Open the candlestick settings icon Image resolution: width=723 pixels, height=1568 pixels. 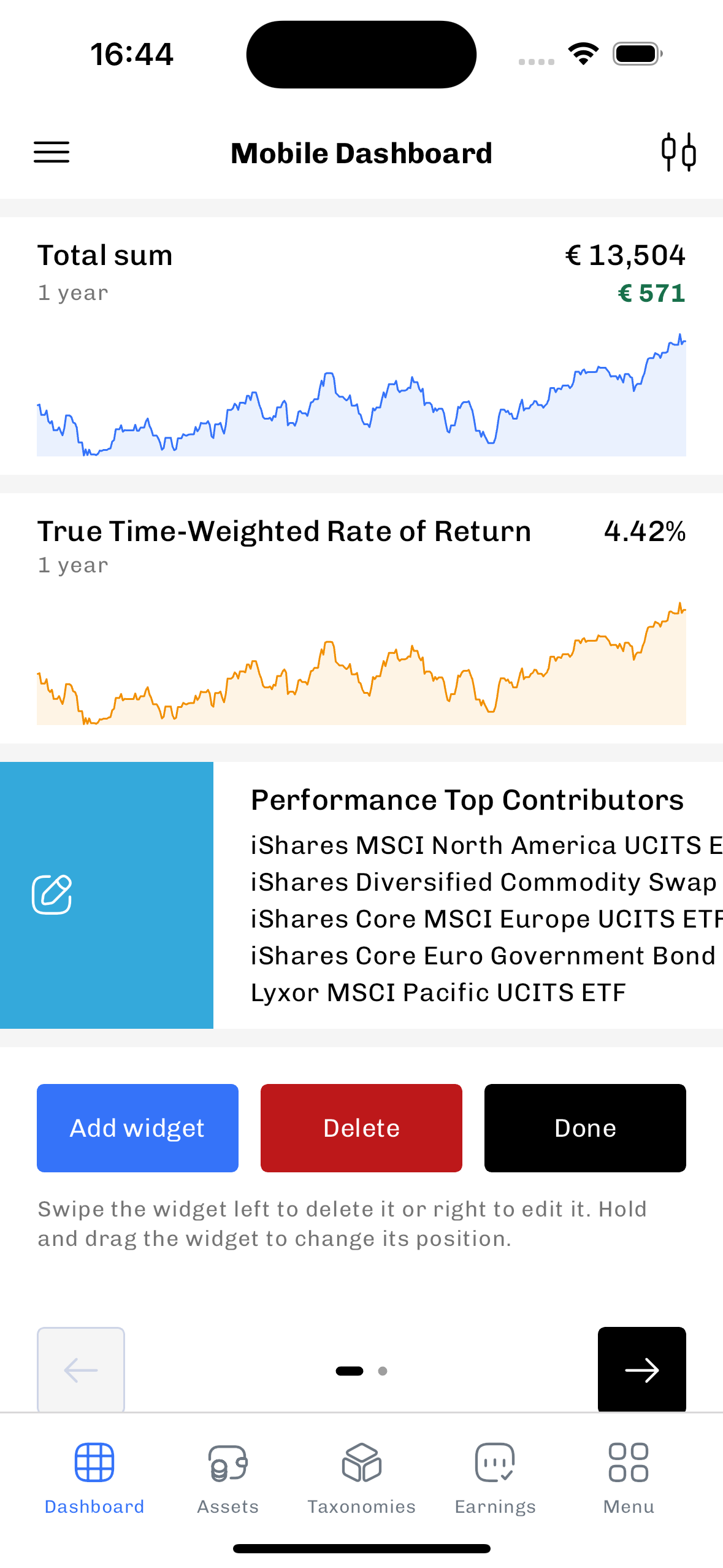pos(678,152)
